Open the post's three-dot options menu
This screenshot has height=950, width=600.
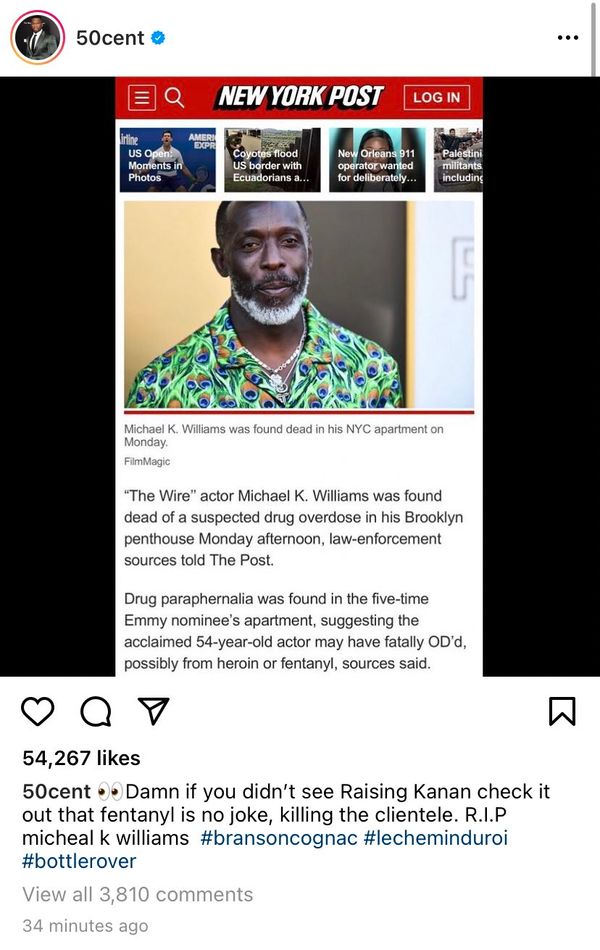(567, 38)
